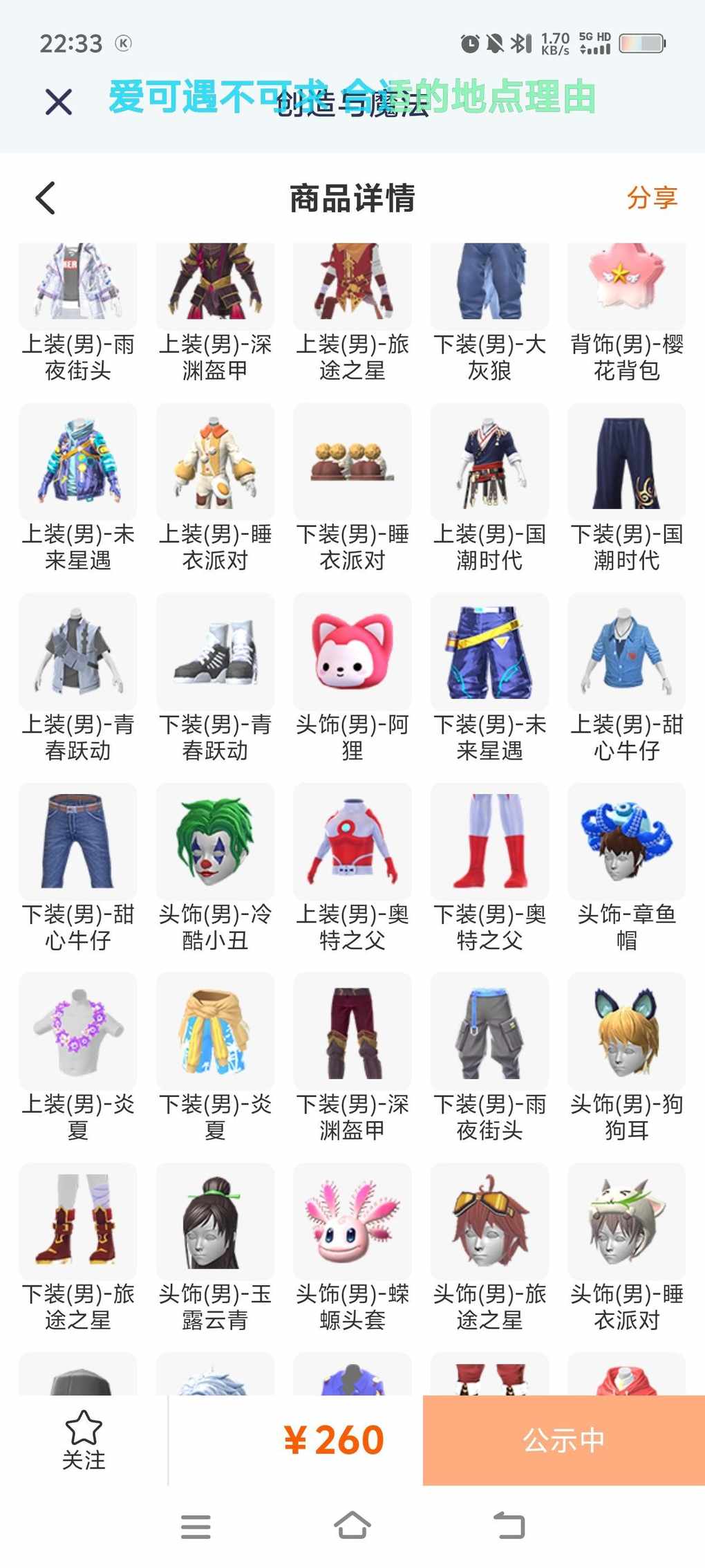Select 下装(男)-青春跃动 shoes
705x1568 pixels.
tap(215, 652)
